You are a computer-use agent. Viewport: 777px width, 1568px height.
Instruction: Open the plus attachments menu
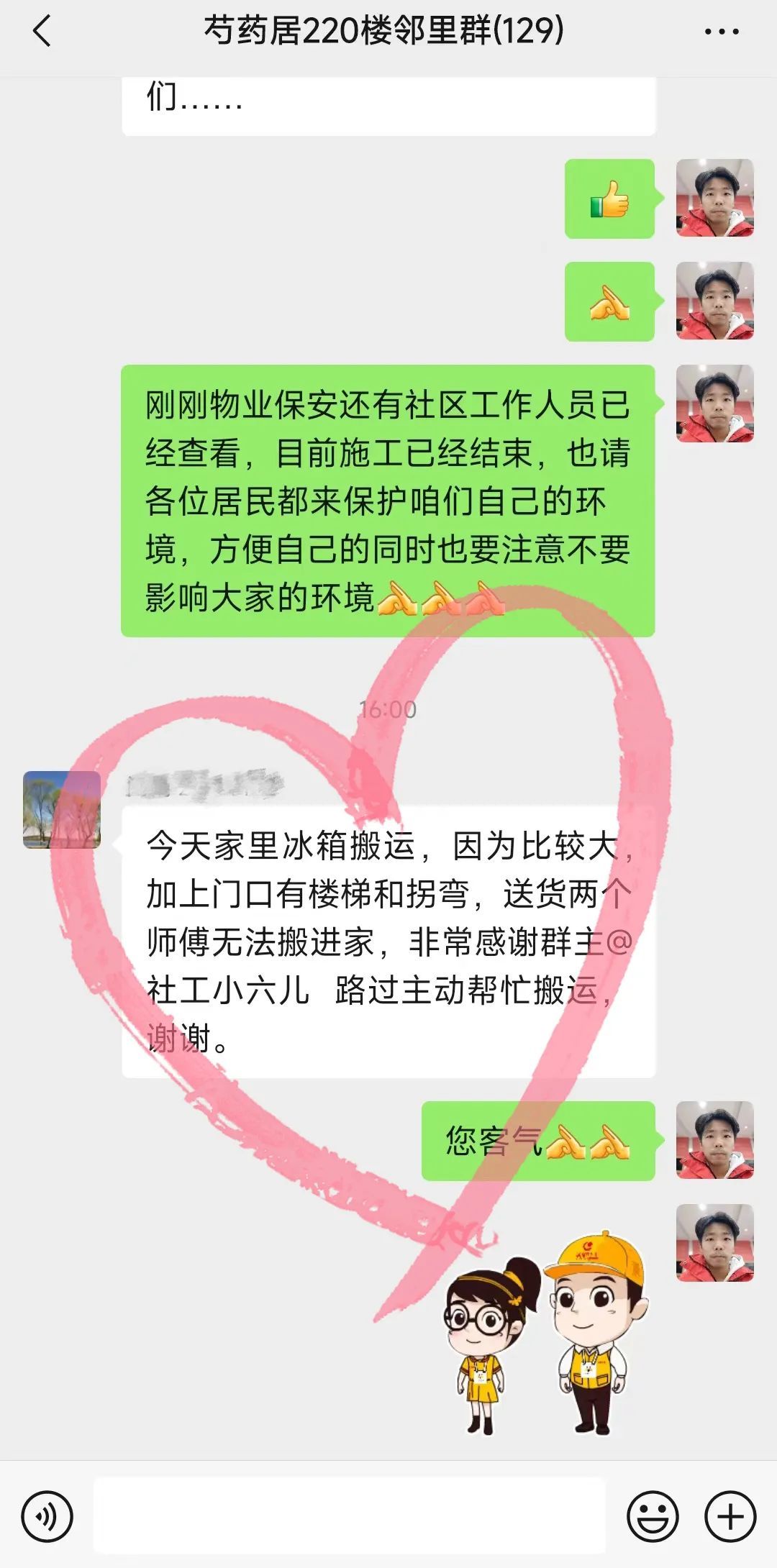730,1516
